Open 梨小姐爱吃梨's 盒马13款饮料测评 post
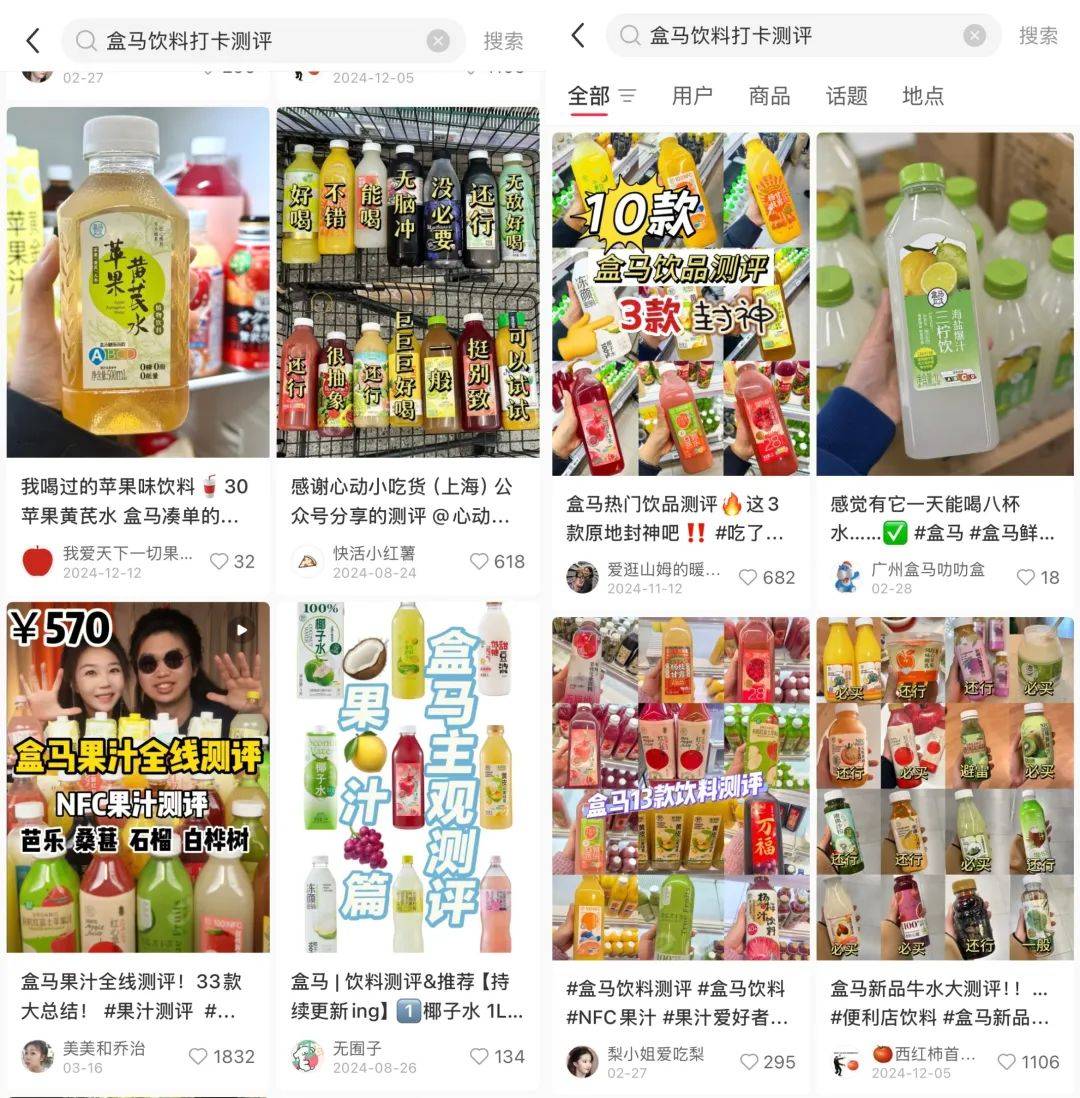The height and width of the screenshot is (1098, 1080). (x=681, y=788)
